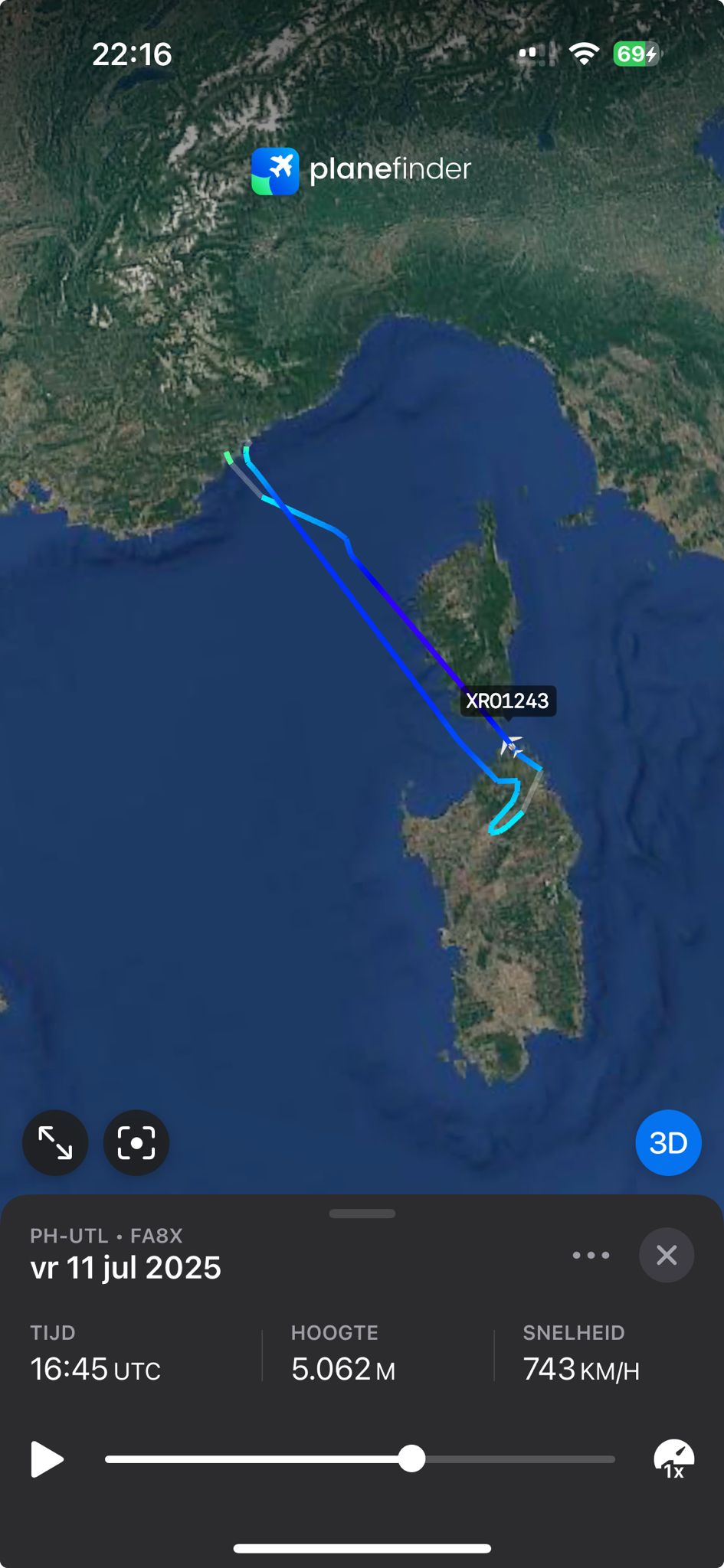The height and width of the screenshot is (1568, 724).
Task: Open the three-dot options menu
Action: pos(591,1255)
